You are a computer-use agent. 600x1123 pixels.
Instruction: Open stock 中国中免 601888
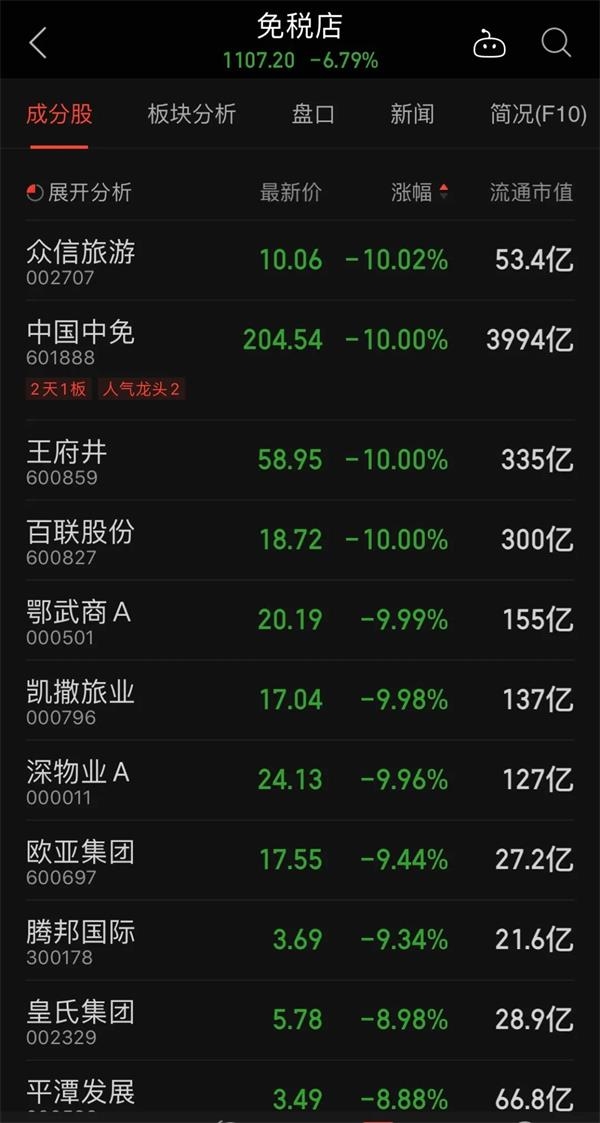tap(80, 341)
